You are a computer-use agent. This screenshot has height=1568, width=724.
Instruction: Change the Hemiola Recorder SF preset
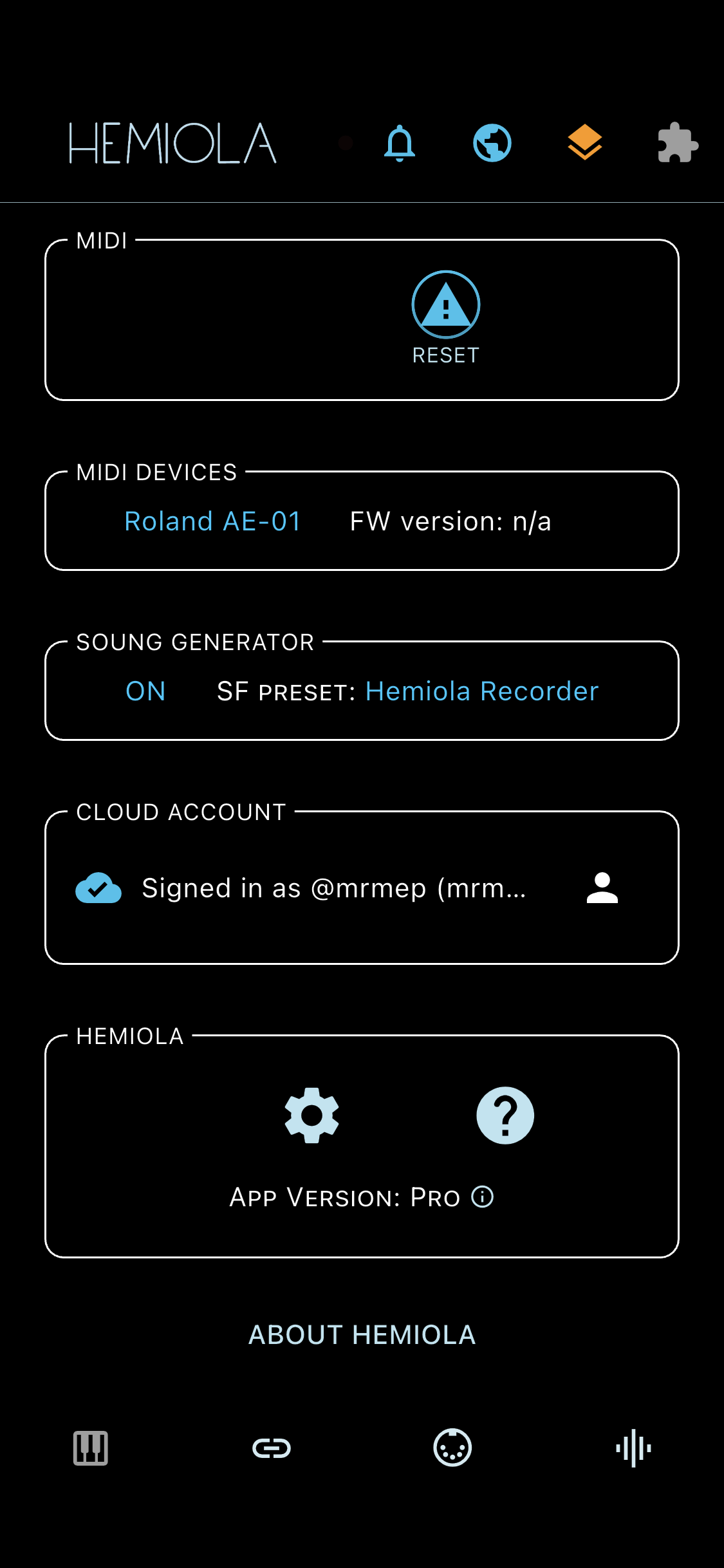tap(481, 691)
